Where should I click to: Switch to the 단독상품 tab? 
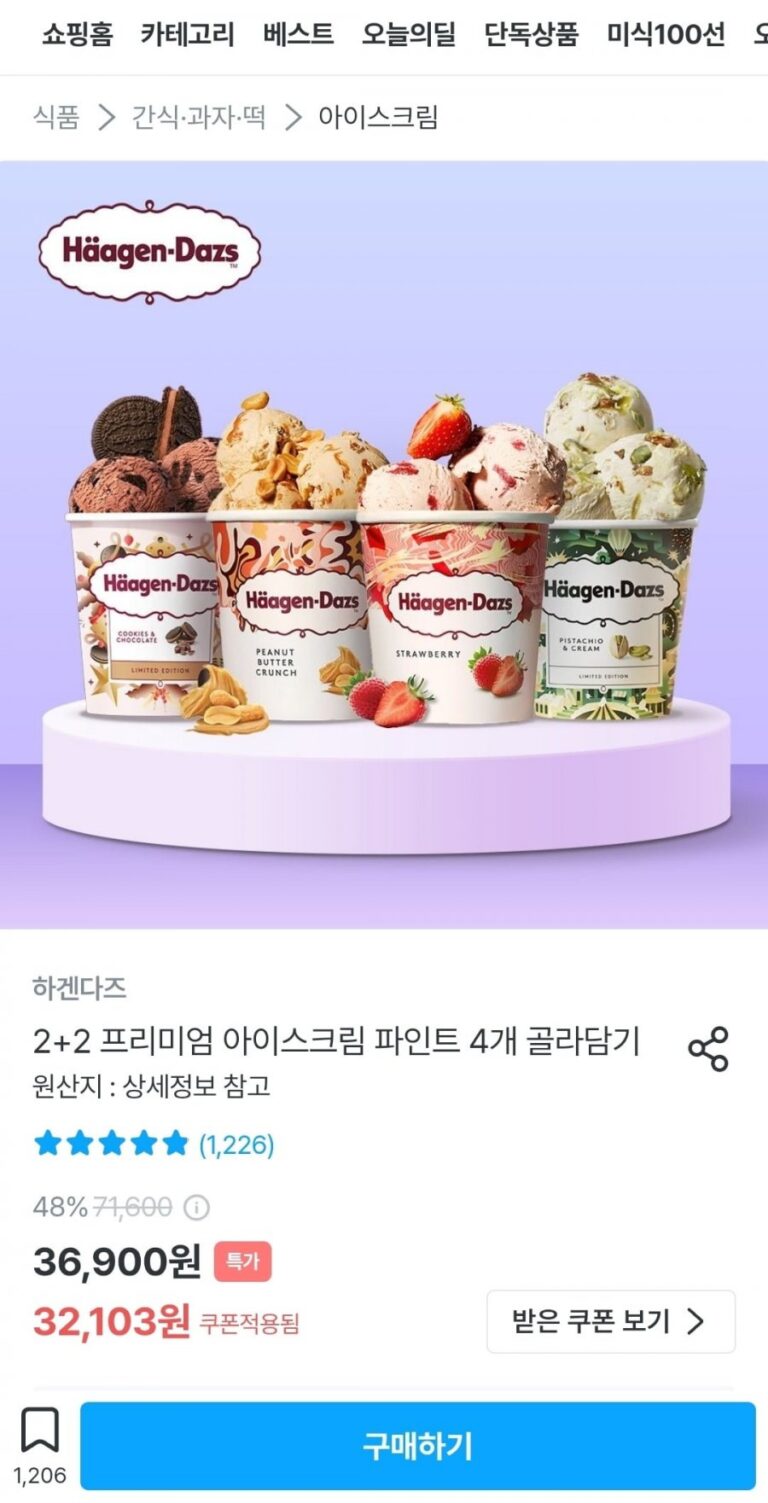(x=531, y=35)
